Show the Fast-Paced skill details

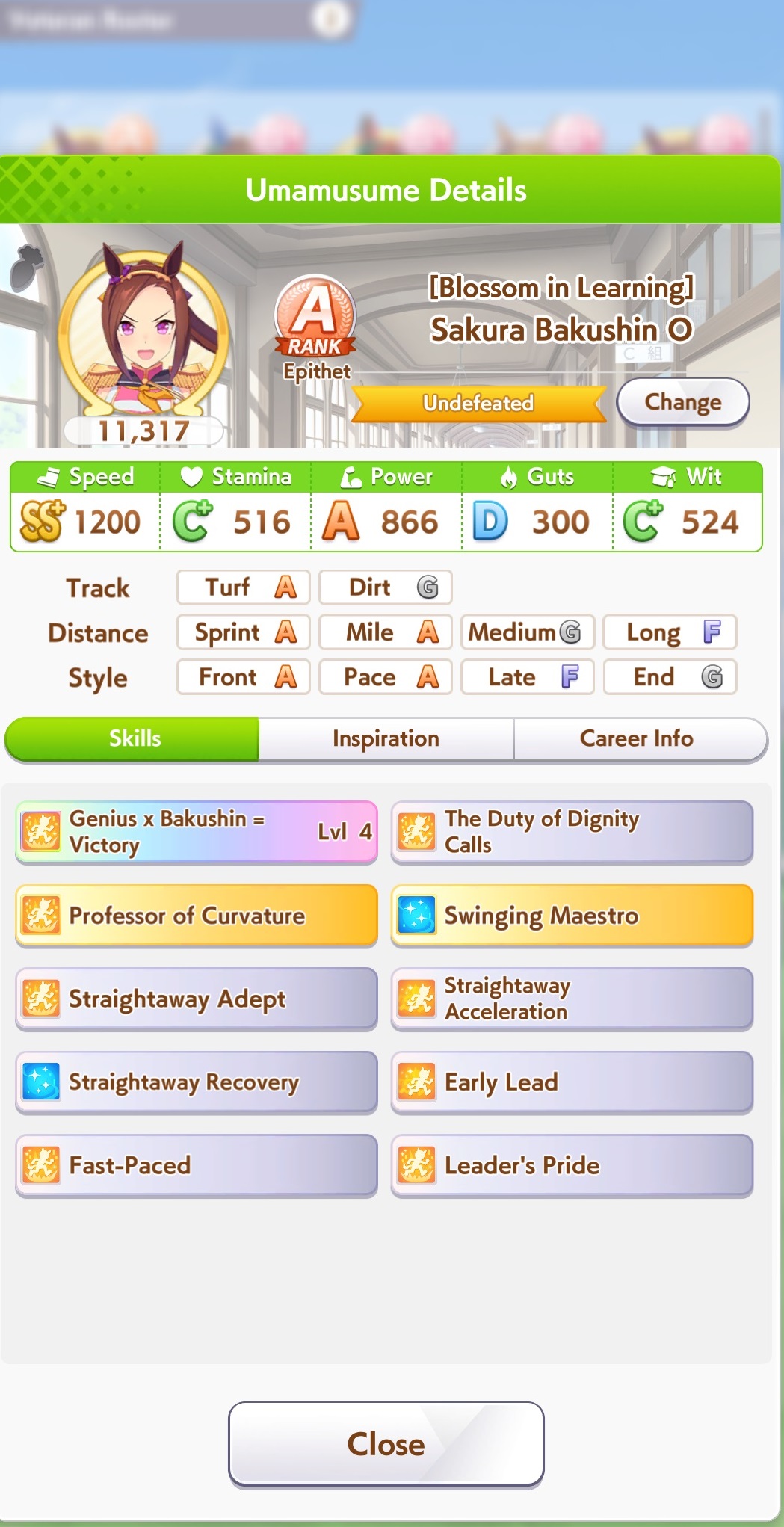click(197, 1166)
